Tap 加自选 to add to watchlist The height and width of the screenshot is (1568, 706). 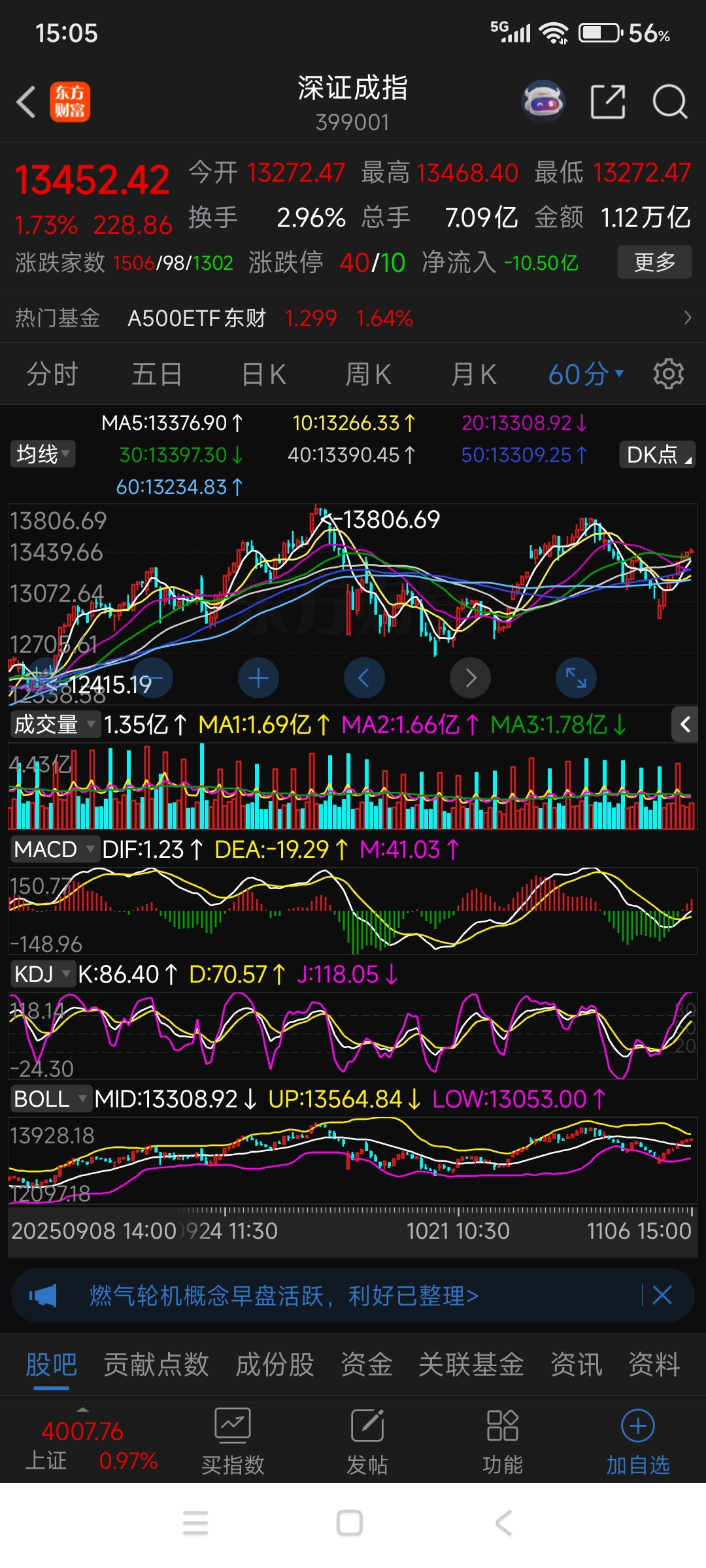tap(636, 1441)
